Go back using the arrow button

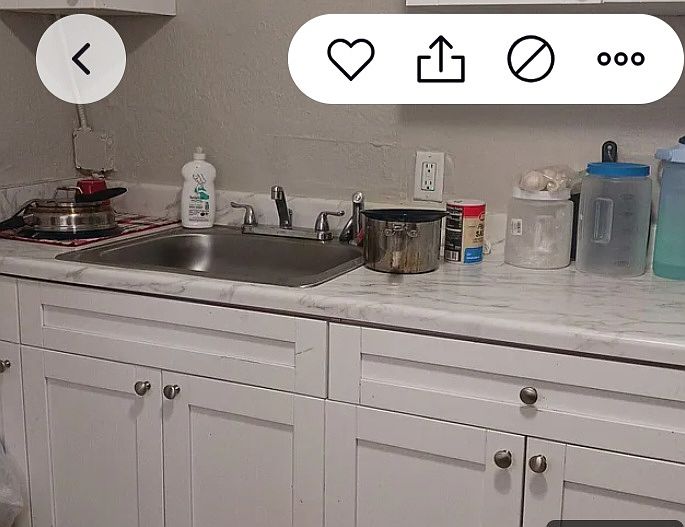pyautogui.click(x=81, y=59)
